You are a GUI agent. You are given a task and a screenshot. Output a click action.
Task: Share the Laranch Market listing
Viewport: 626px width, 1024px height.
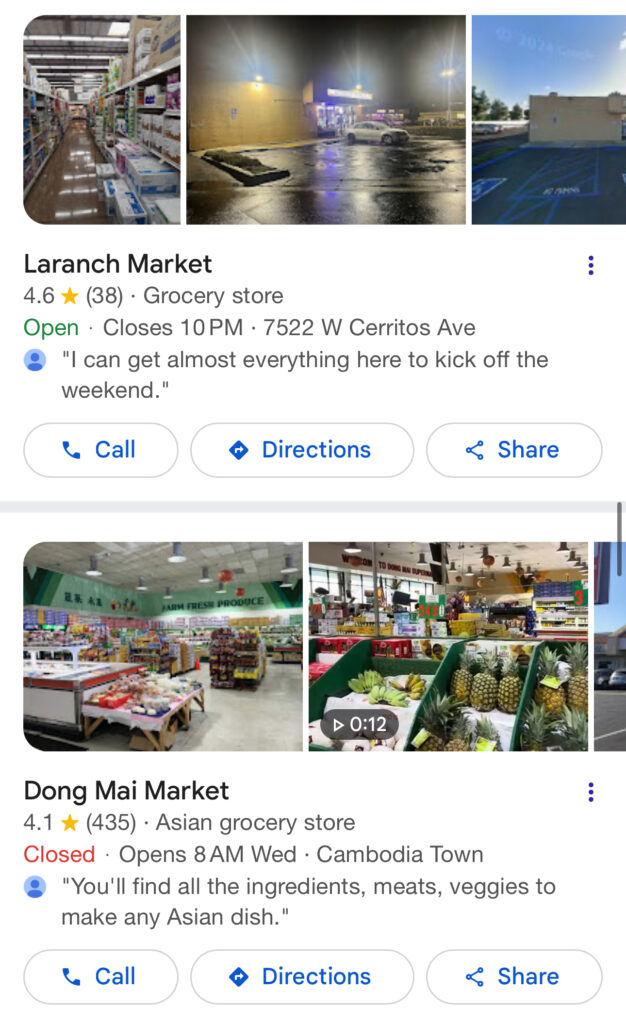point(514,450)
